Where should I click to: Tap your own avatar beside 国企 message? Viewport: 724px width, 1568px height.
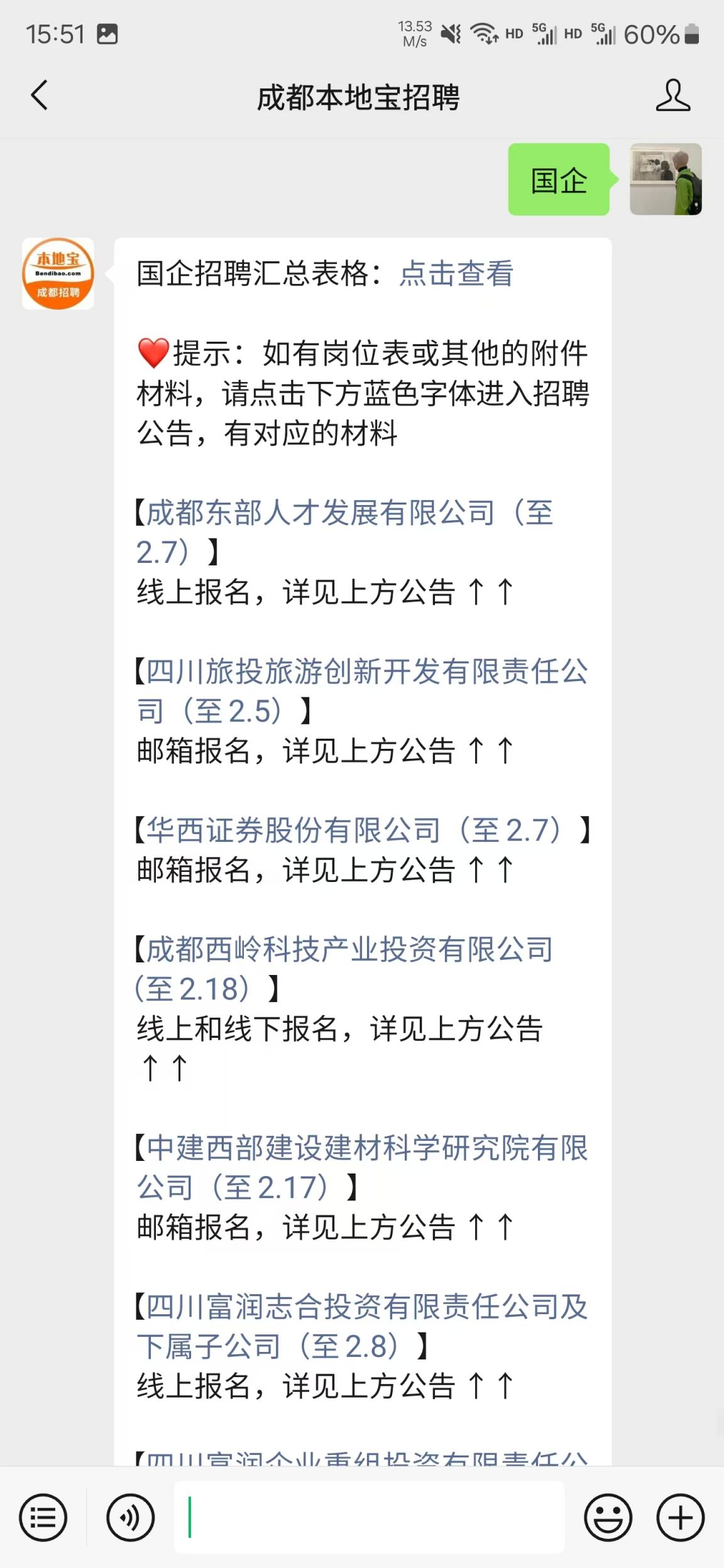coord(666,180)
